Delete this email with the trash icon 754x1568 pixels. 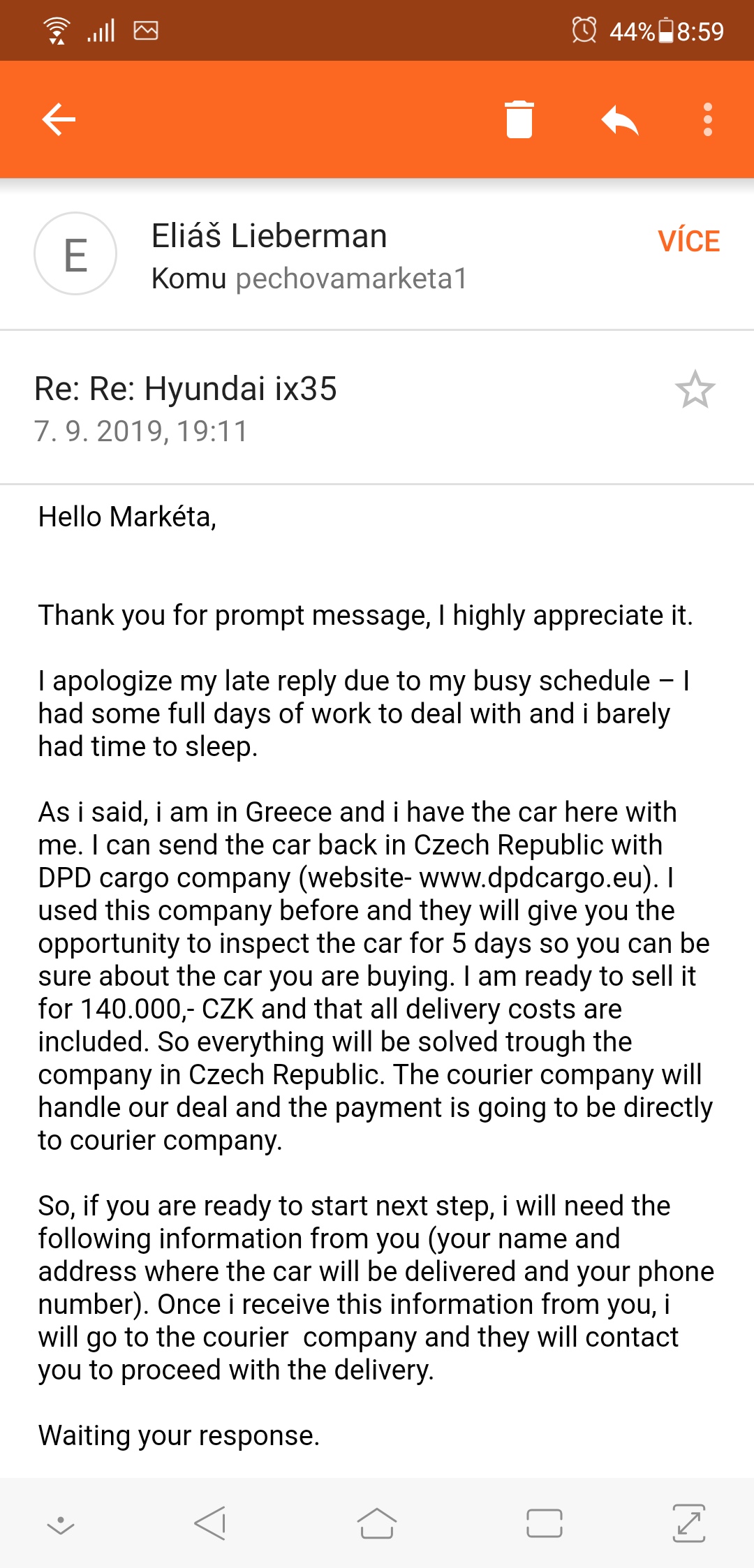(x=519, y=119)
